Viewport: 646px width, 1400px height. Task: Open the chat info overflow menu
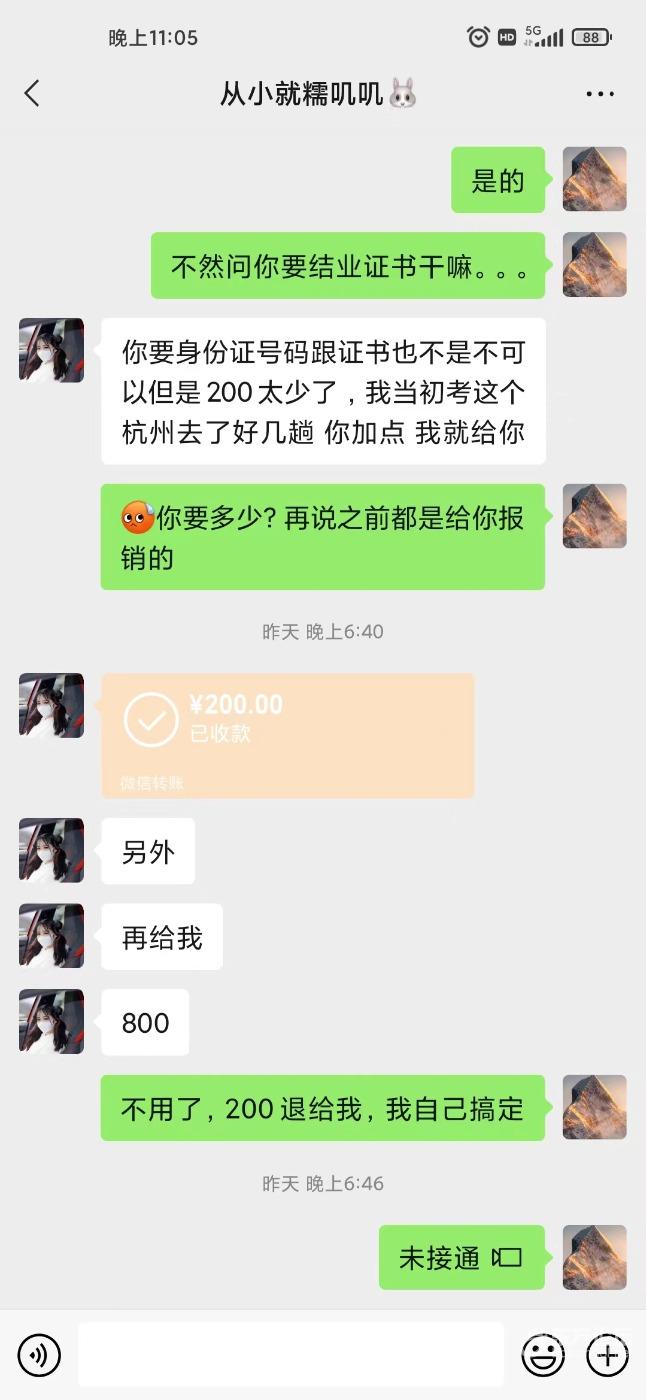[x=600, y=94]
